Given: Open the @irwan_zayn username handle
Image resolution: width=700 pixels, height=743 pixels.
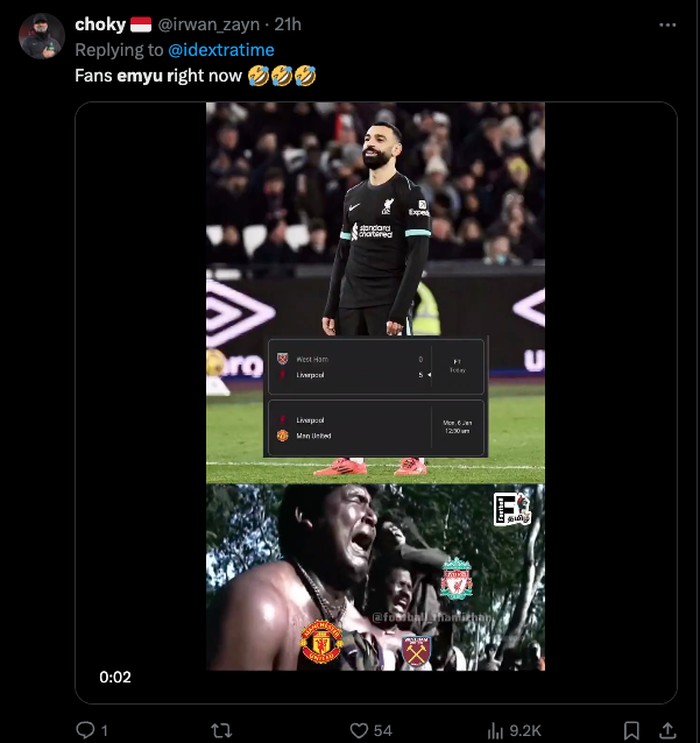Looking at the screenshot, I should (208, 24).
